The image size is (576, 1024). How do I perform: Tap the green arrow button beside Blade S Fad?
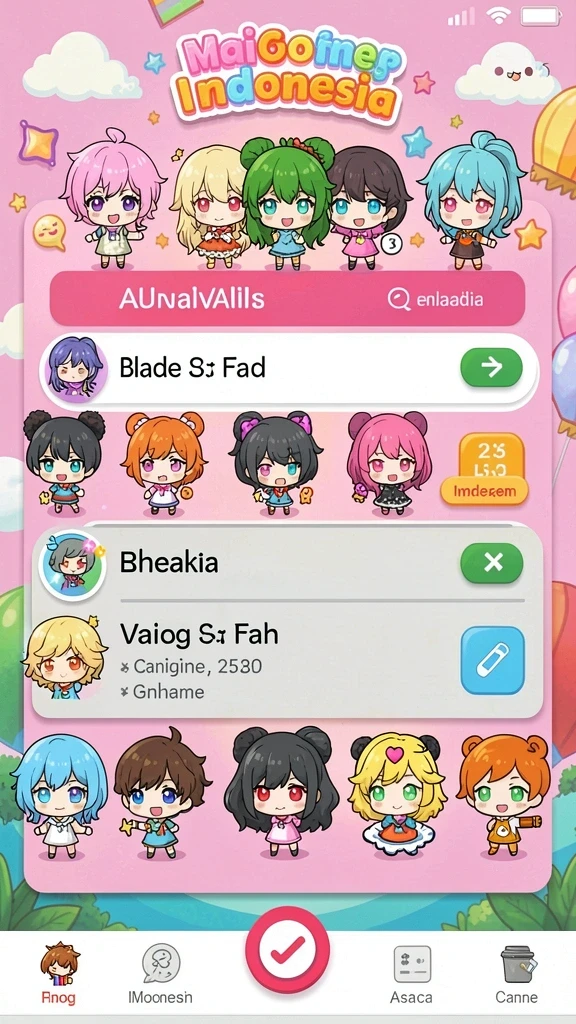coord(491,367)
